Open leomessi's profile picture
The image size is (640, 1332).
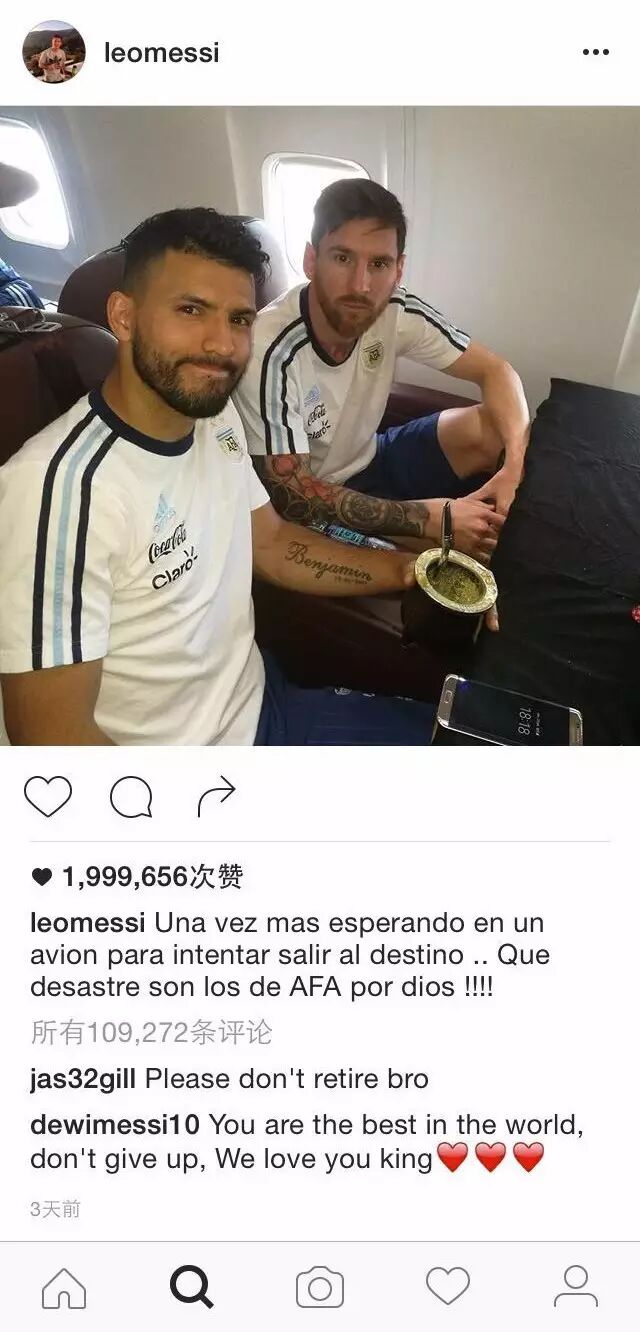tap(53, 52)
